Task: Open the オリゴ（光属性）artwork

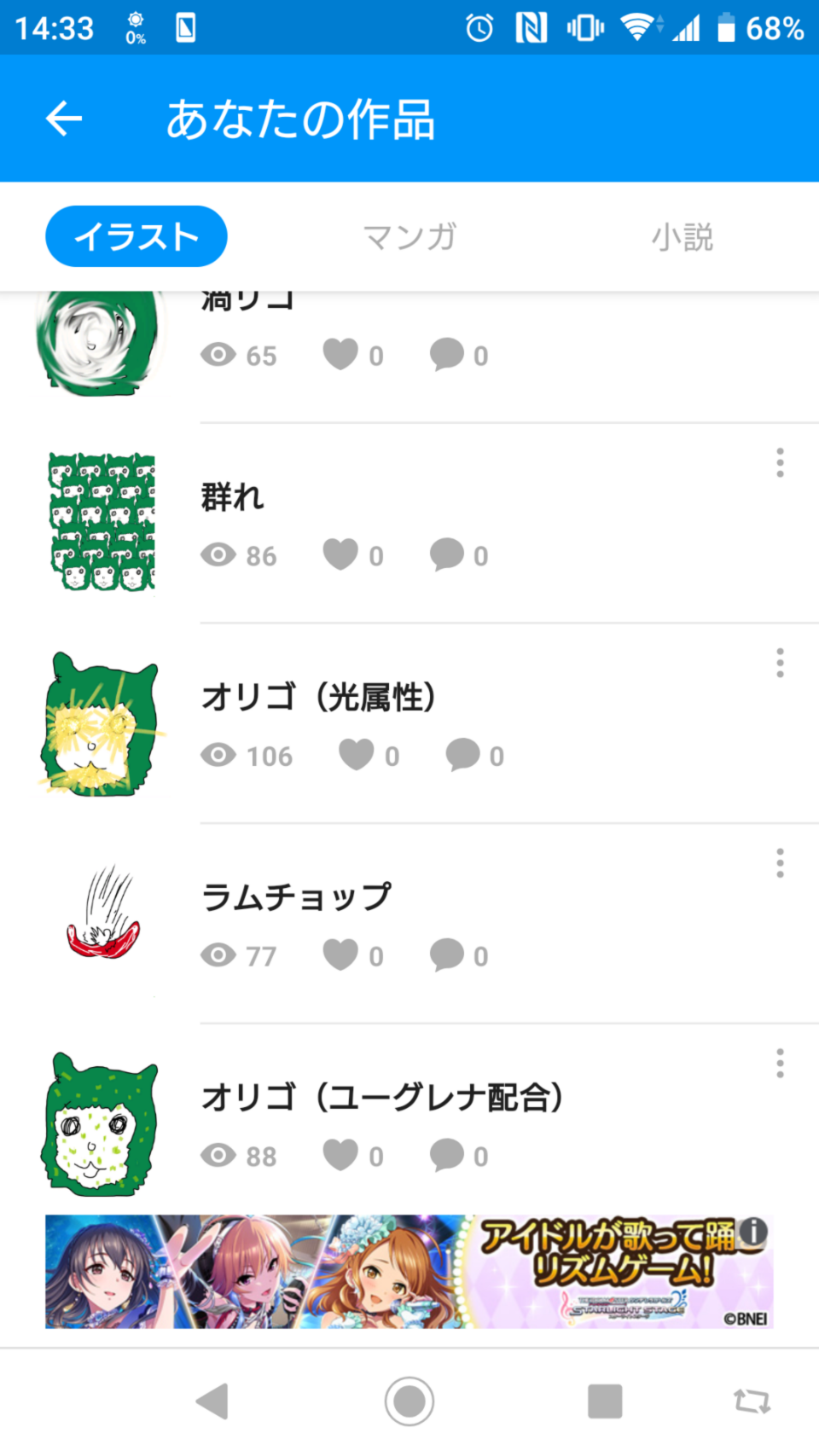Action: pos(317,697)
